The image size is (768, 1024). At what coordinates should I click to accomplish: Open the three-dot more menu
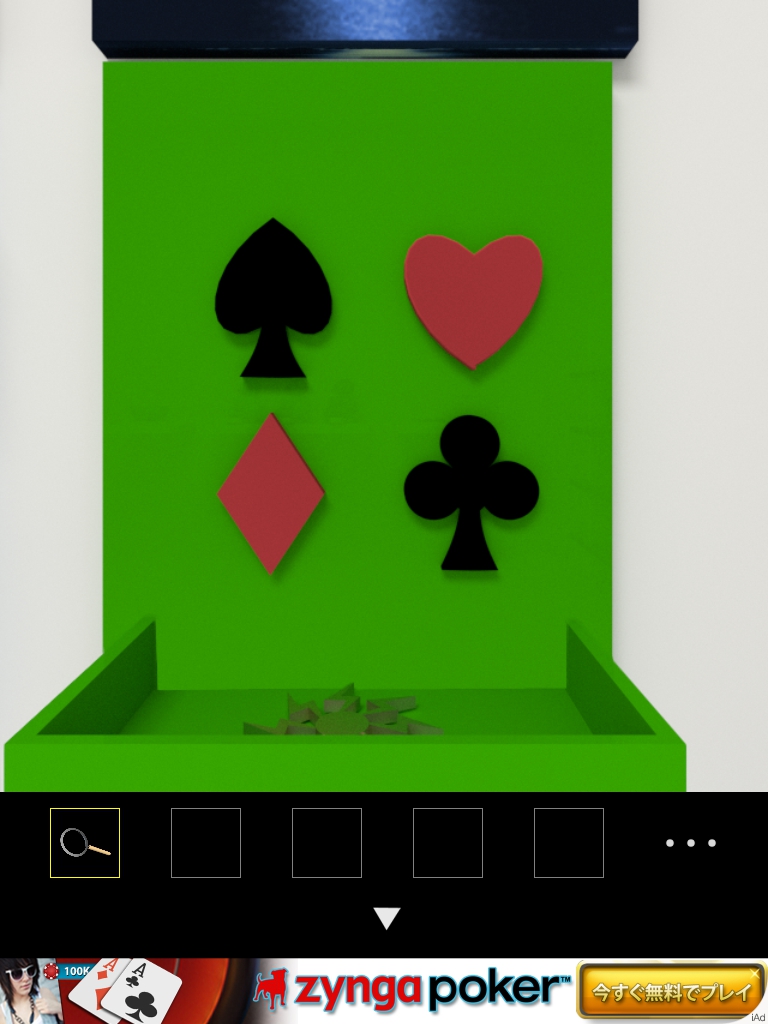[x=691, y=843]
